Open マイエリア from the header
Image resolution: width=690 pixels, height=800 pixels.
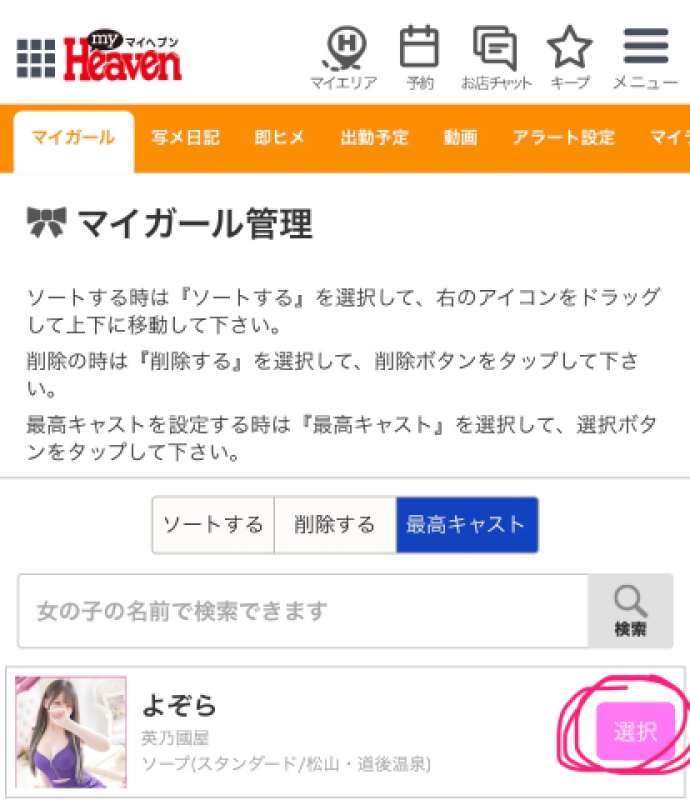click(343, 58)
